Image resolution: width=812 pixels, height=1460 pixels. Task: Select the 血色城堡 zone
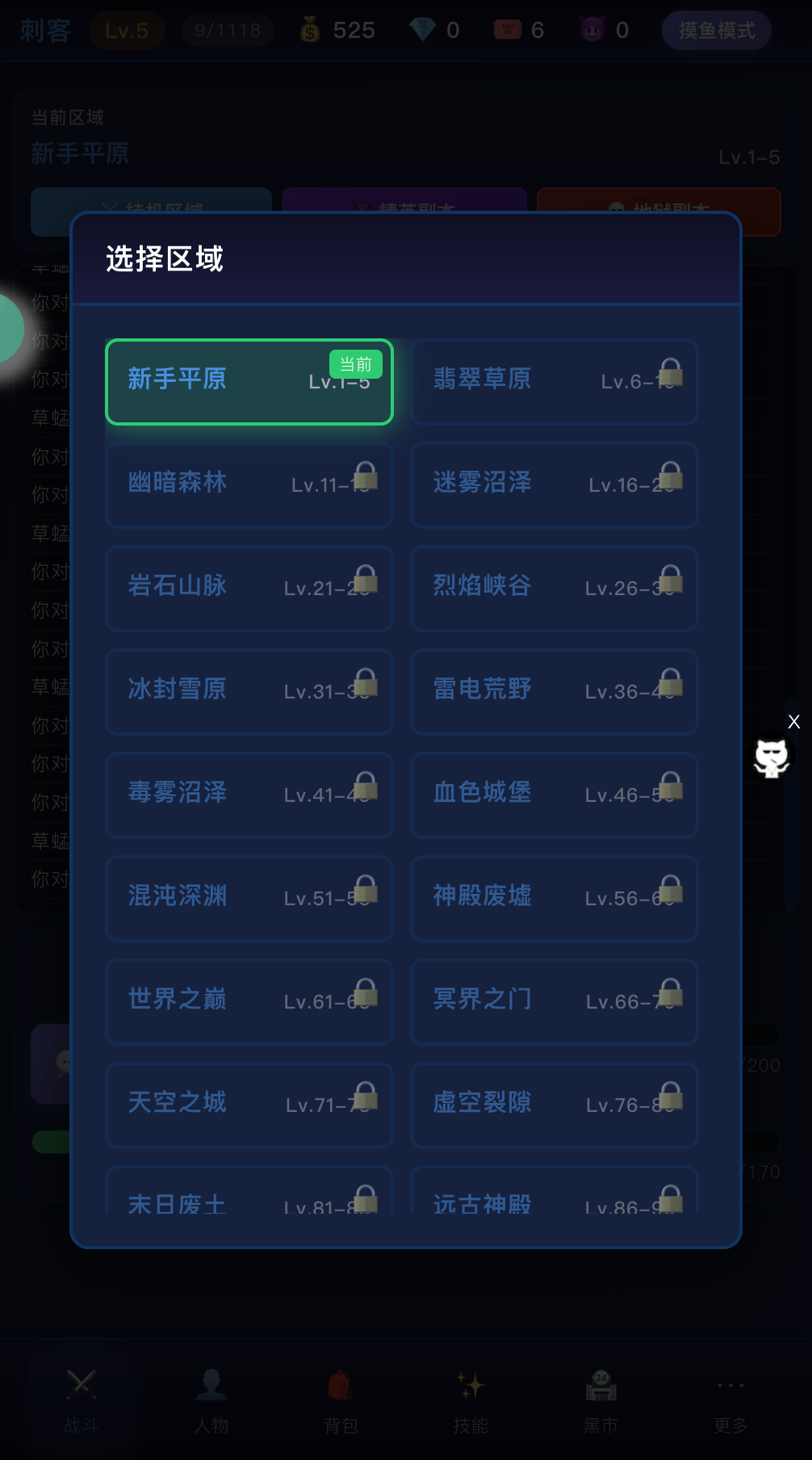tap(555, 795)
